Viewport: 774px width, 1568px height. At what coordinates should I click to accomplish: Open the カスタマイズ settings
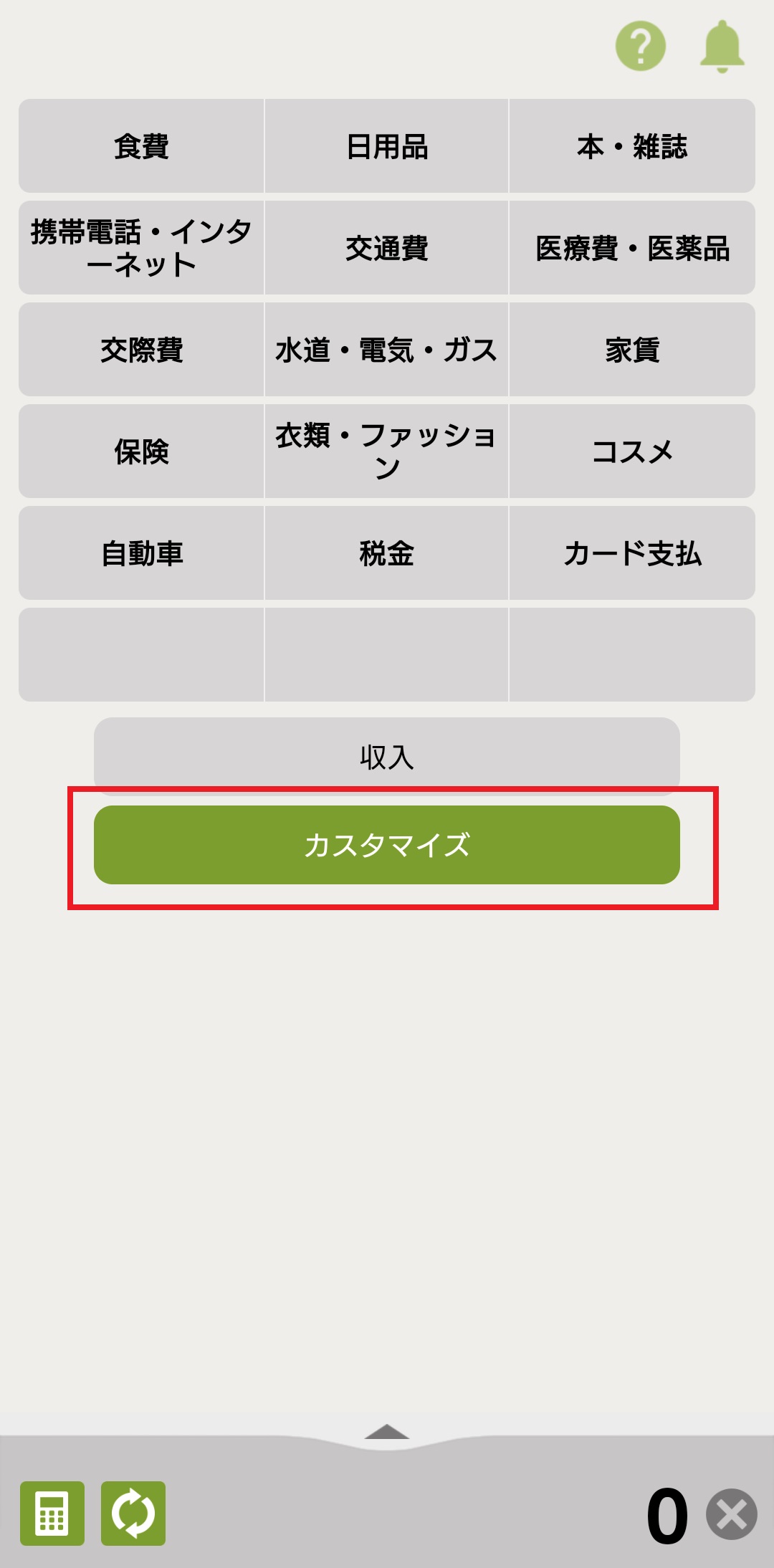387,845
